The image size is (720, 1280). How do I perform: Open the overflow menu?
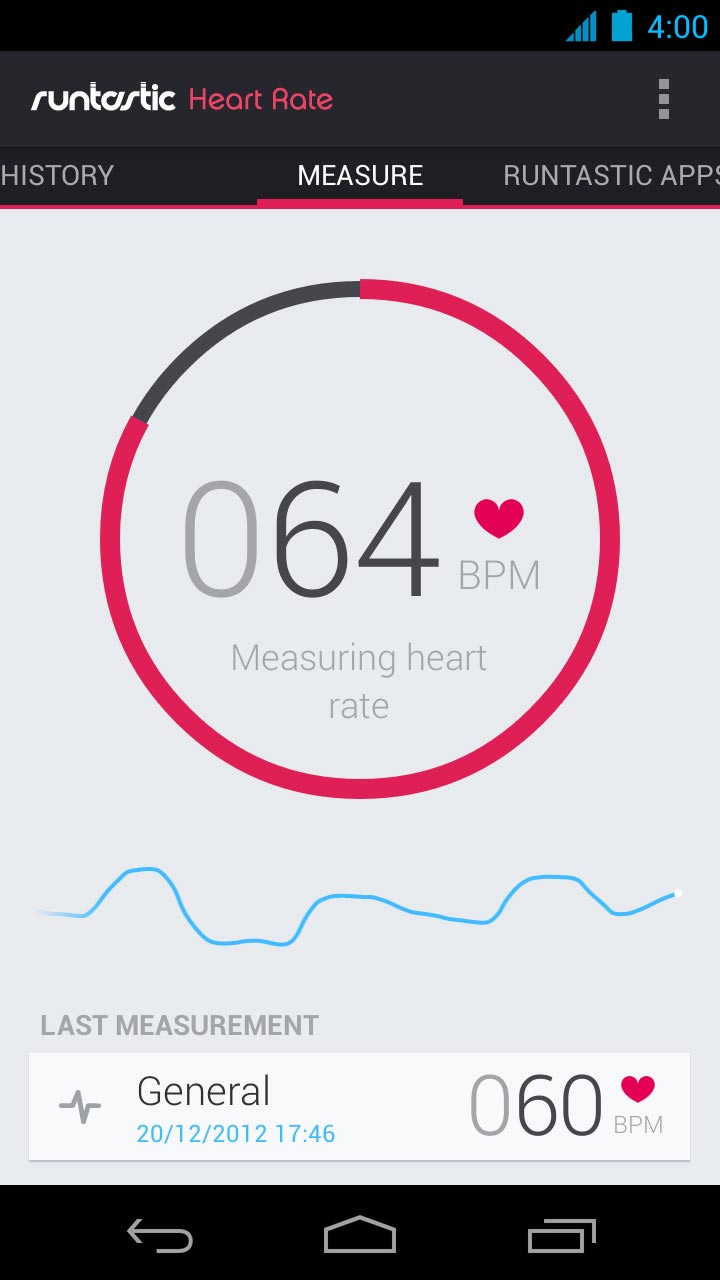click(x=664, y=99)
